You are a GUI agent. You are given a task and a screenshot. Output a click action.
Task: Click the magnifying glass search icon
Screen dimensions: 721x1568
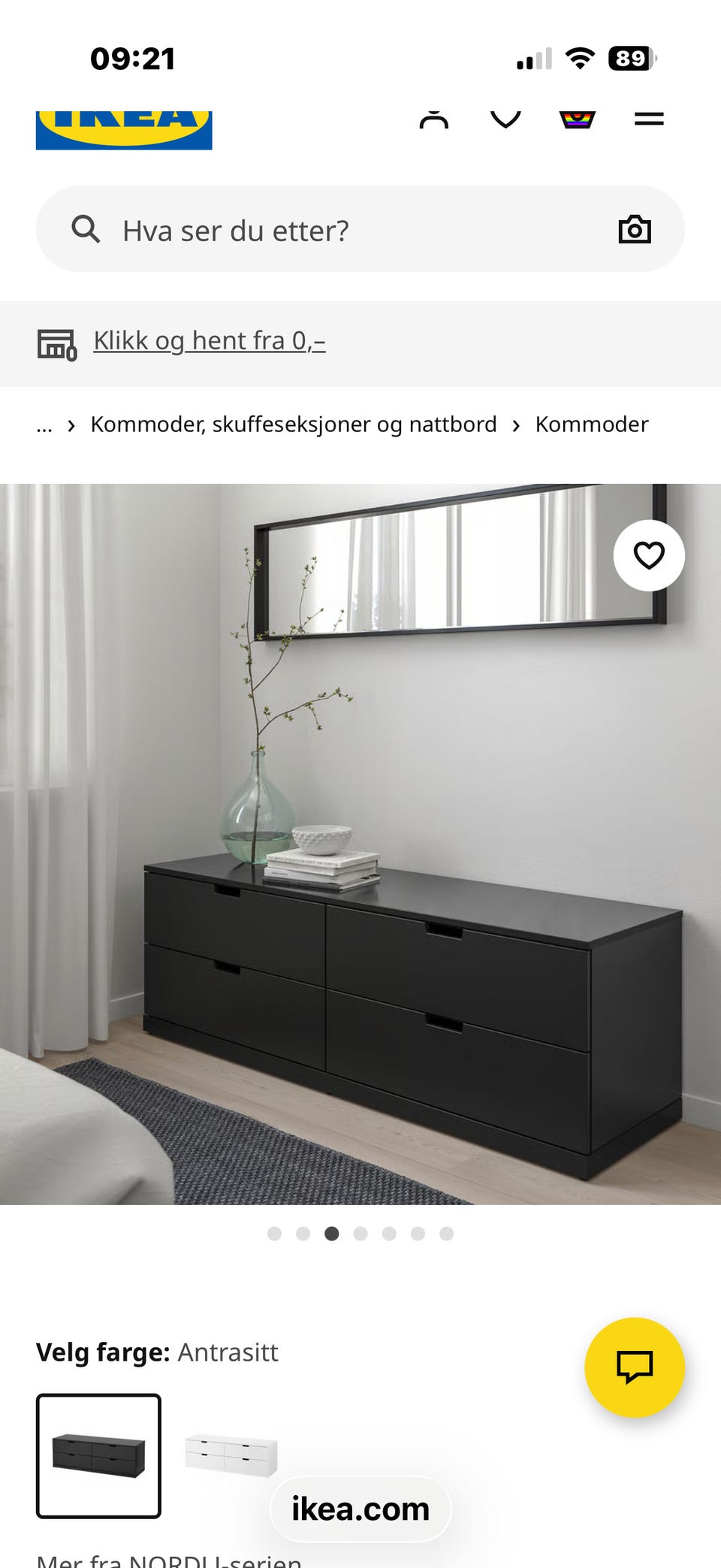tap(86, 229)
